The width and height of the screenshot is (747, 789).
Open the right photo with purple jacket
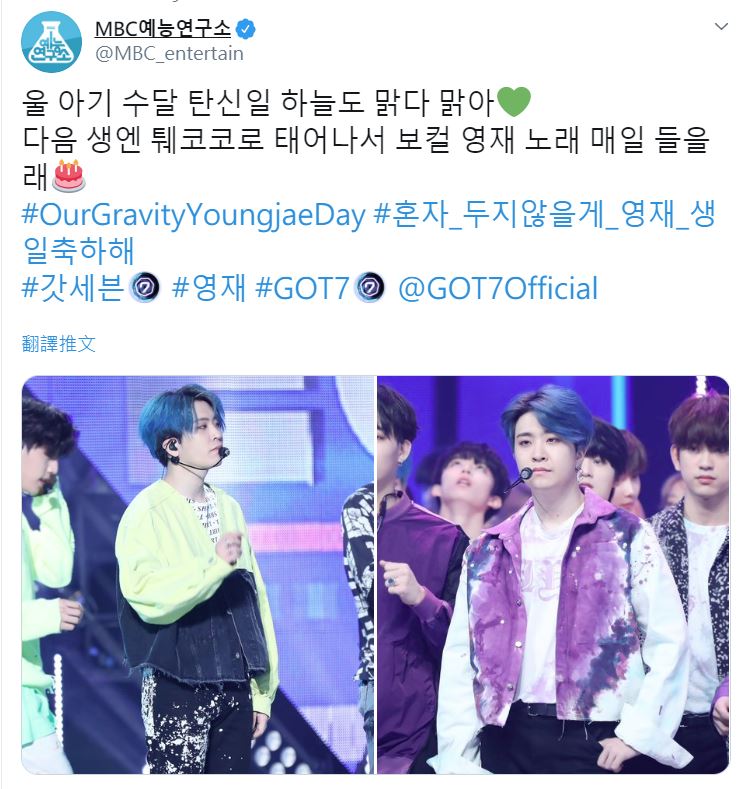(553, 574)
